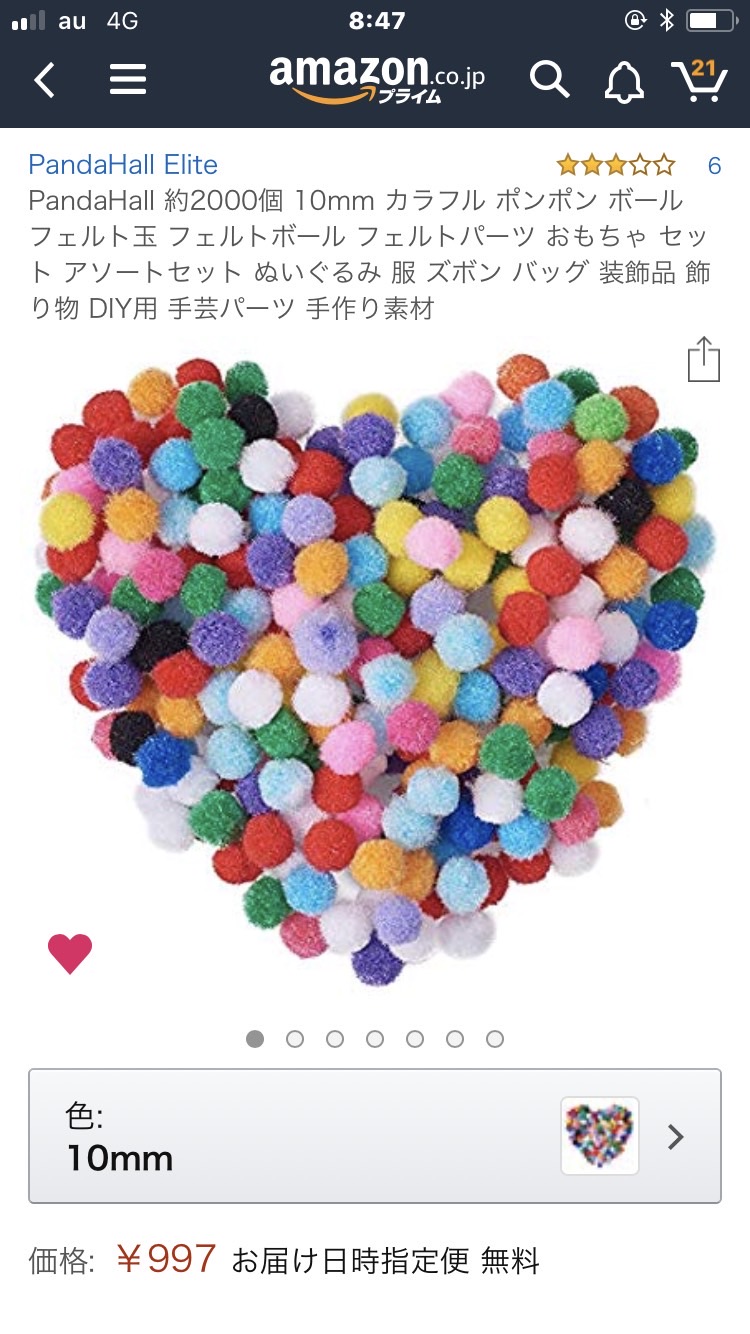Add item to wish list heart
The height and width of the screenshot is (1334, 750).
tap(70, 953)
